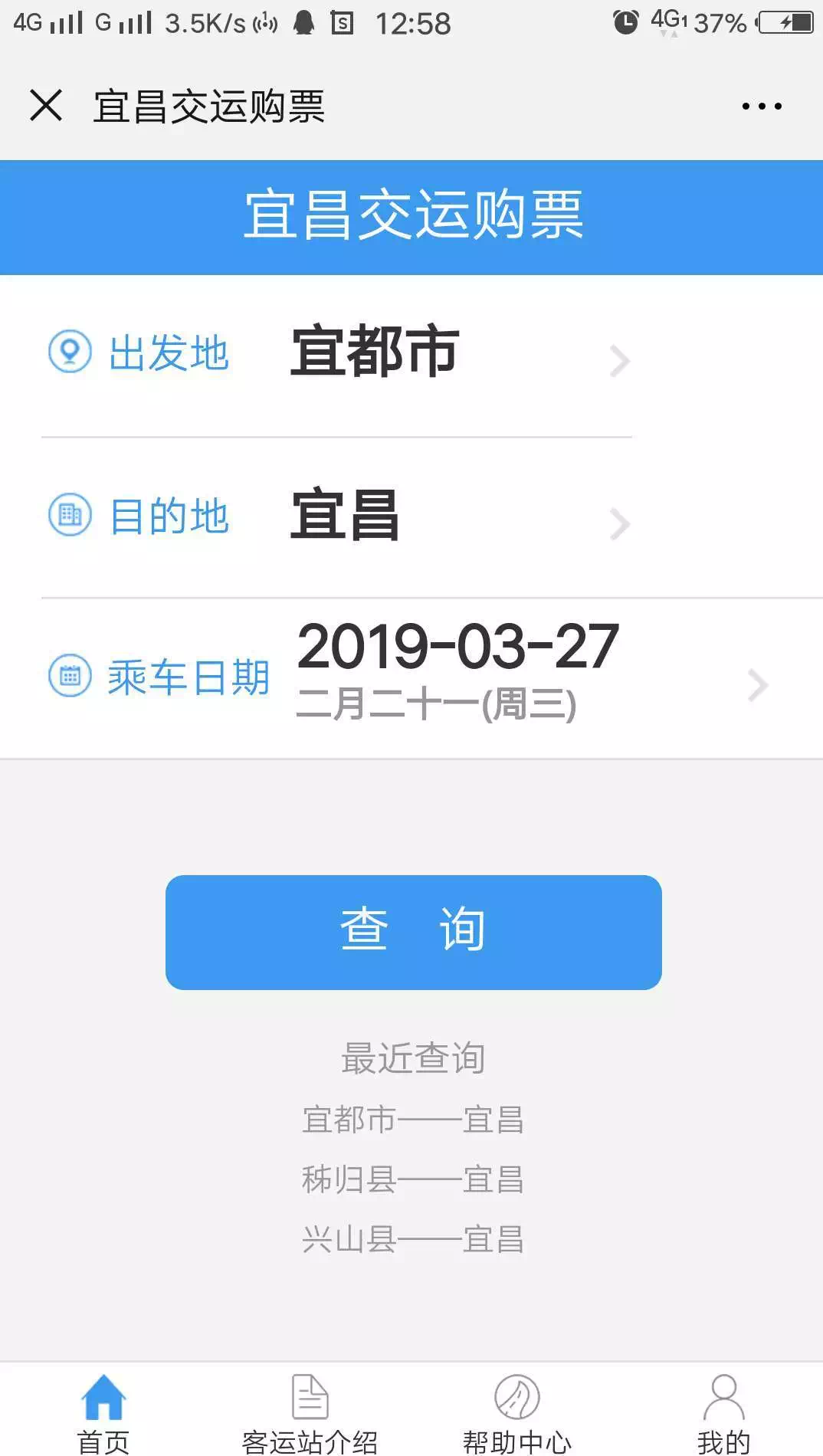Image resolution: width=823 pixels, height=1456 pixels.
Task: Reuse recent query 秭归县——宜昌
Action: point(413,1179)
